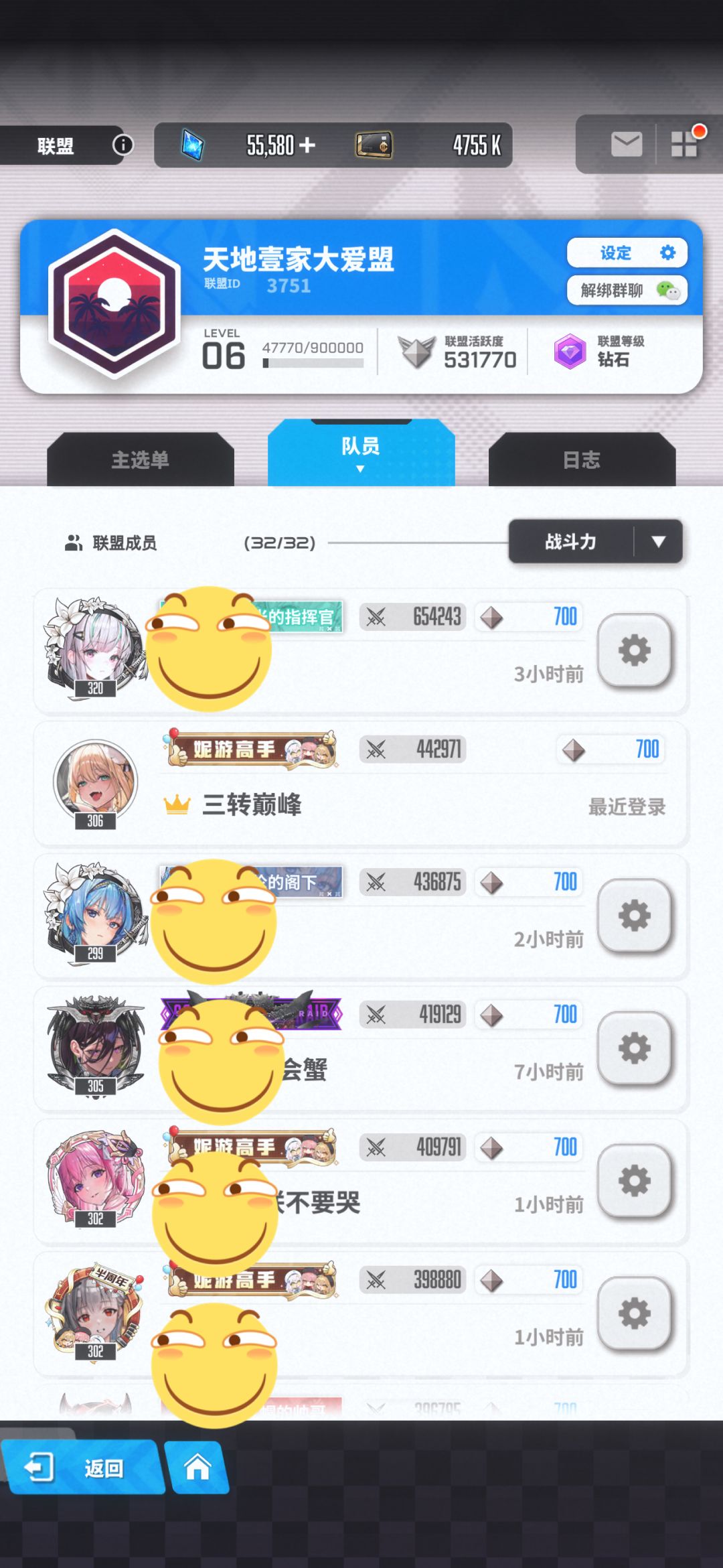The width and height of the screenshot is (723, 1568).
Task: Select the 队员 tab
Action: pyautogui.click(x=361, y=452)
